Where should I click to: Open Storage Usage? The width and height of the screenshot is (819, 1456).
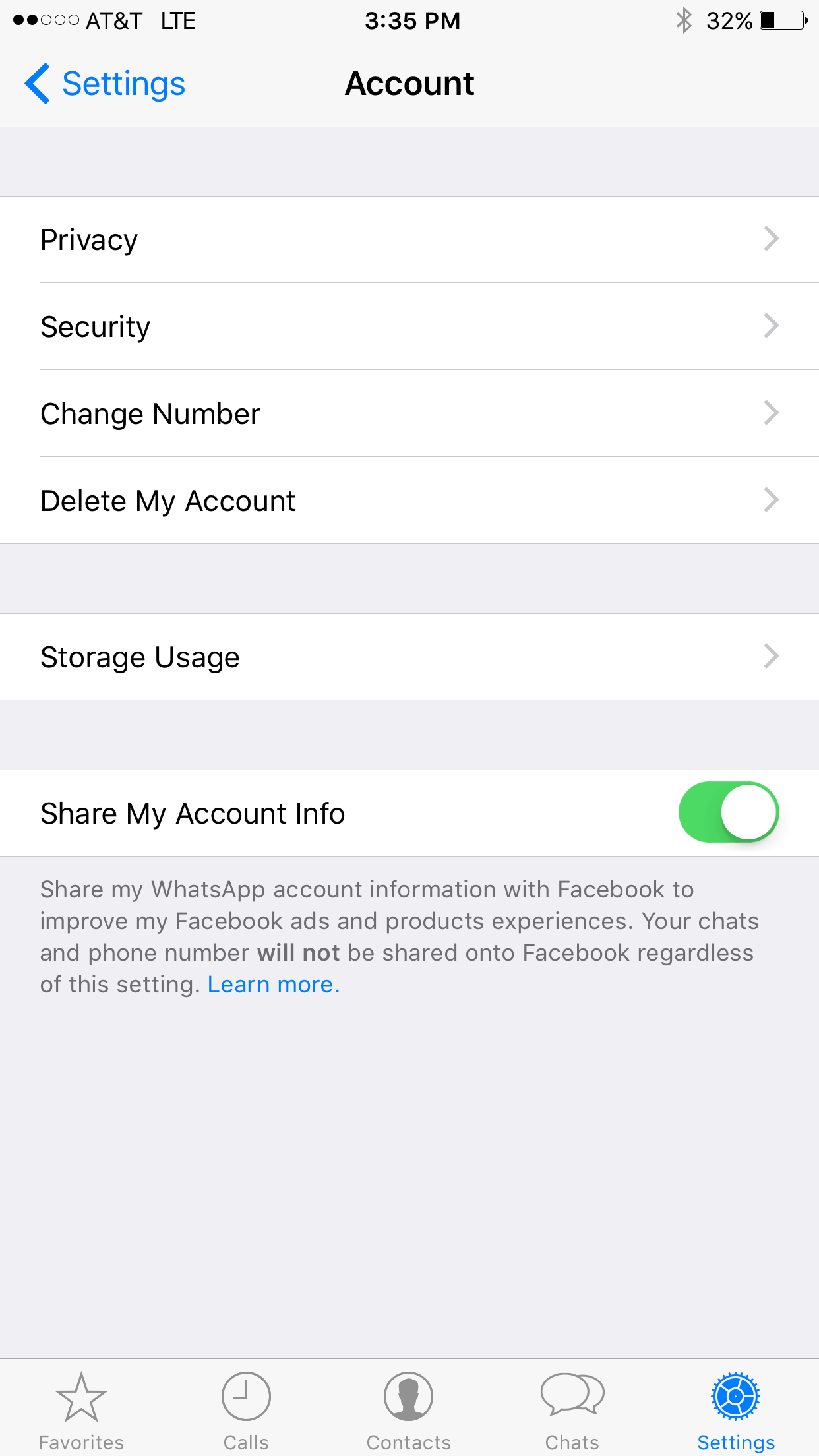coord(409,657)
